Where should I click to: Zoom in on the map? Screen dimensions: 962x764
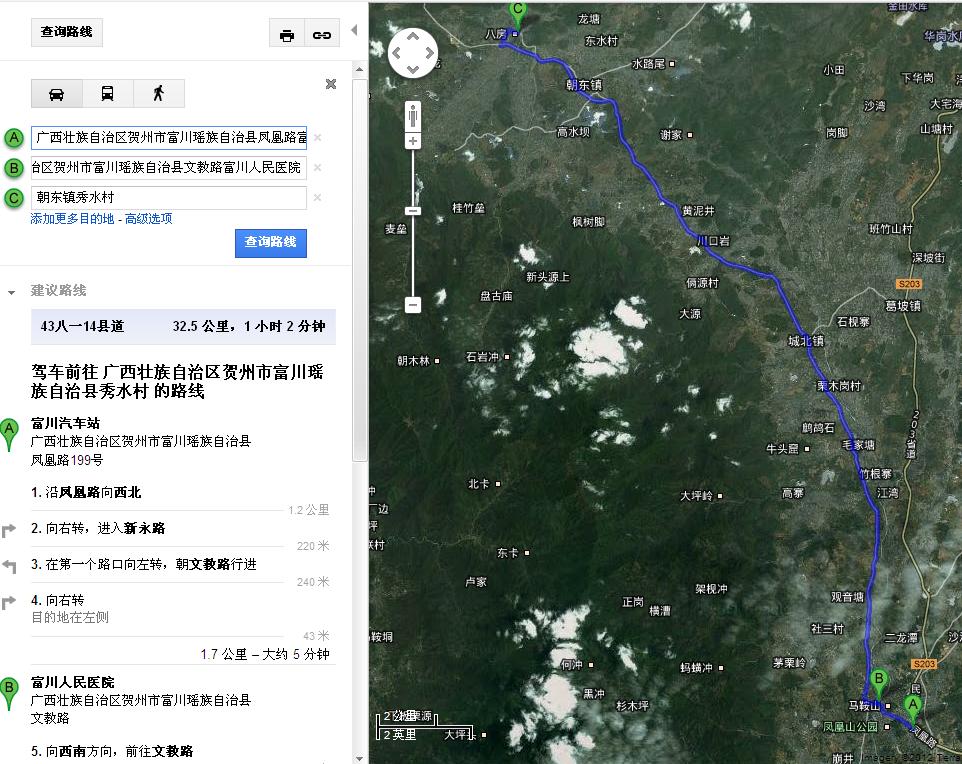coord(413,142)
